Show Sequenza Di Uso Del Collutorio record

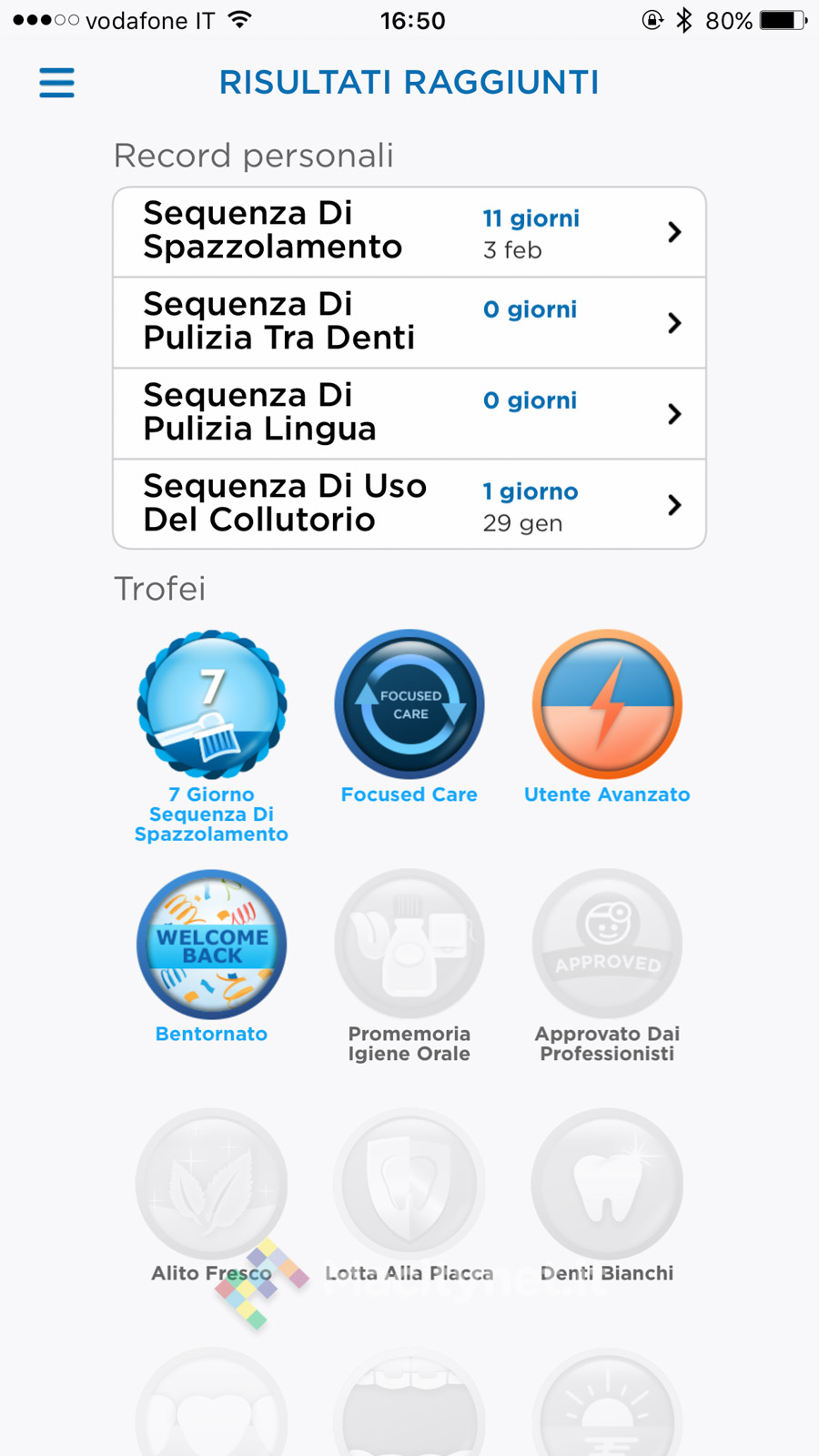(x=409, y=505)
